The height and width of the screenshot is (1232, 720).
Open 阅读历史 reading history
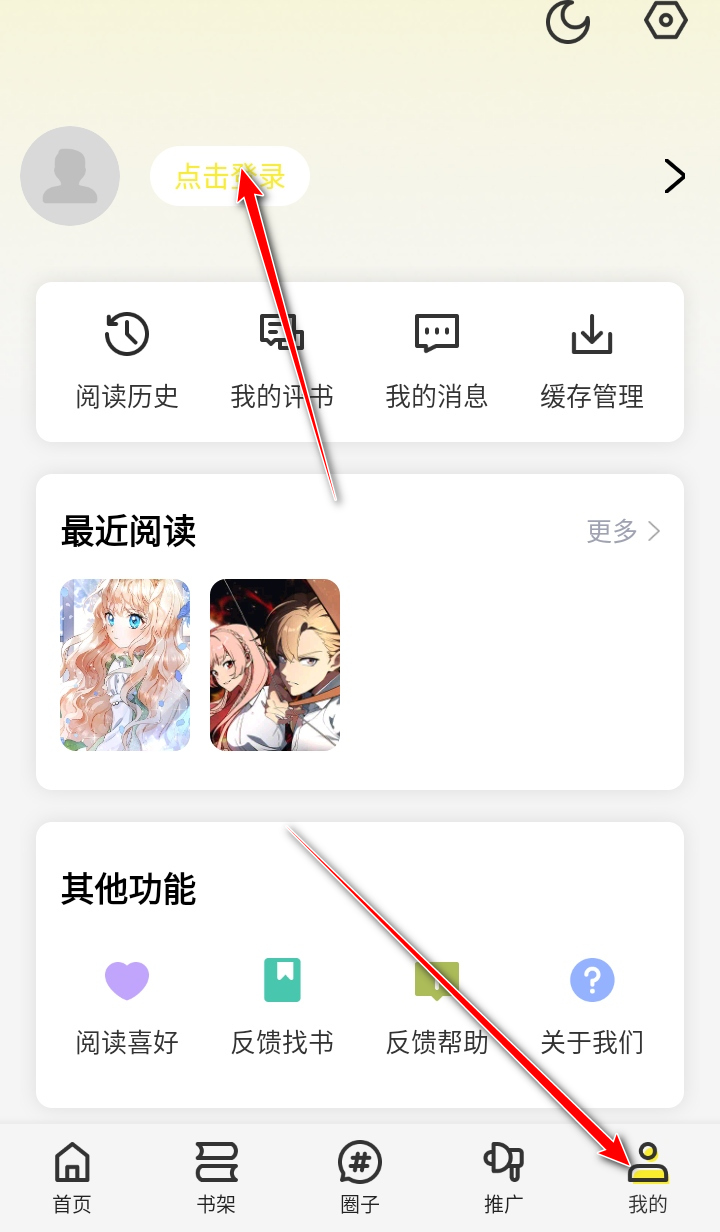pyautogui.click(x=127, y=360)
